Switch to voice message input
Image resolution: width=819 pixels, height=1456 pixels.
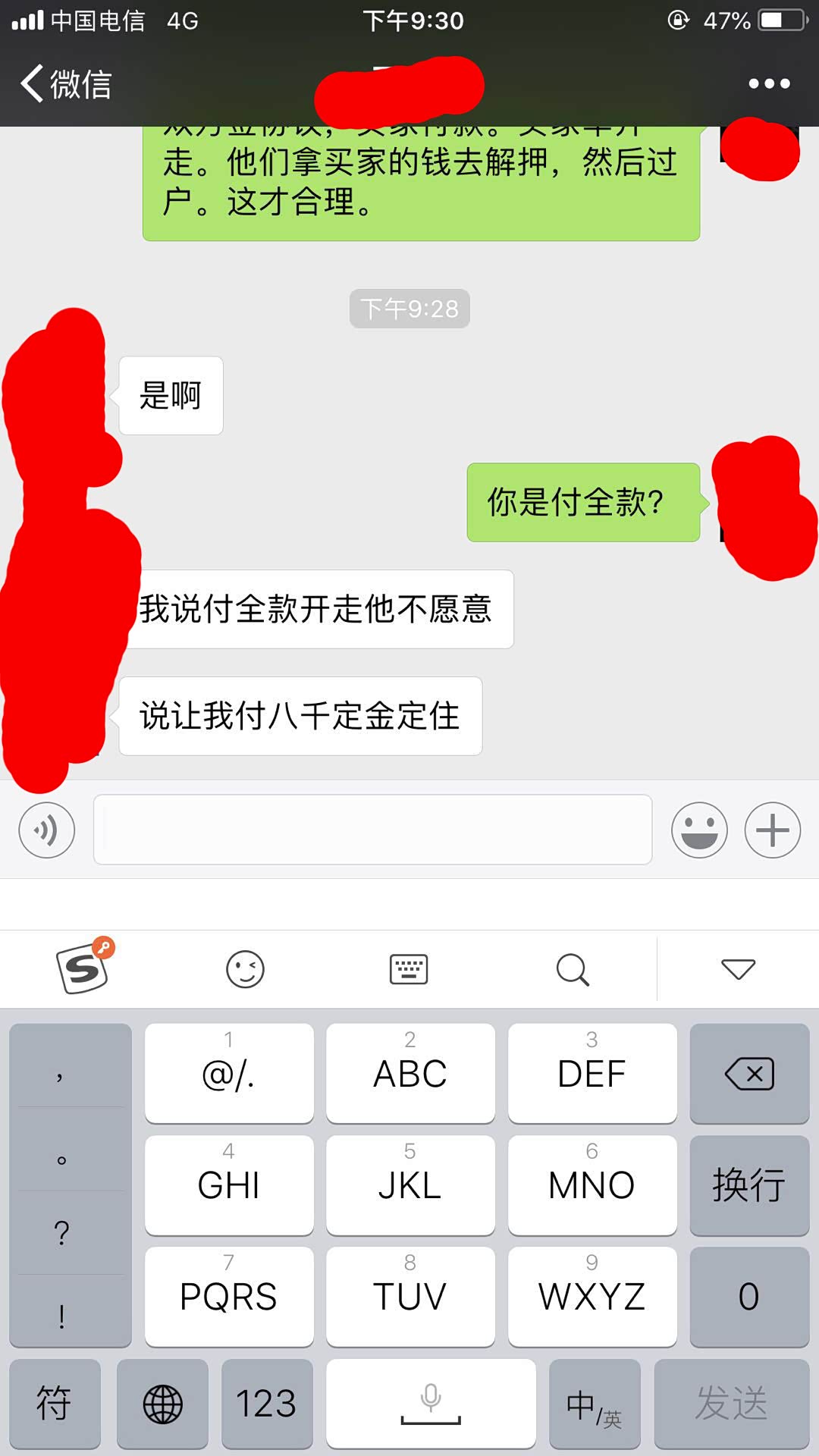47,830
